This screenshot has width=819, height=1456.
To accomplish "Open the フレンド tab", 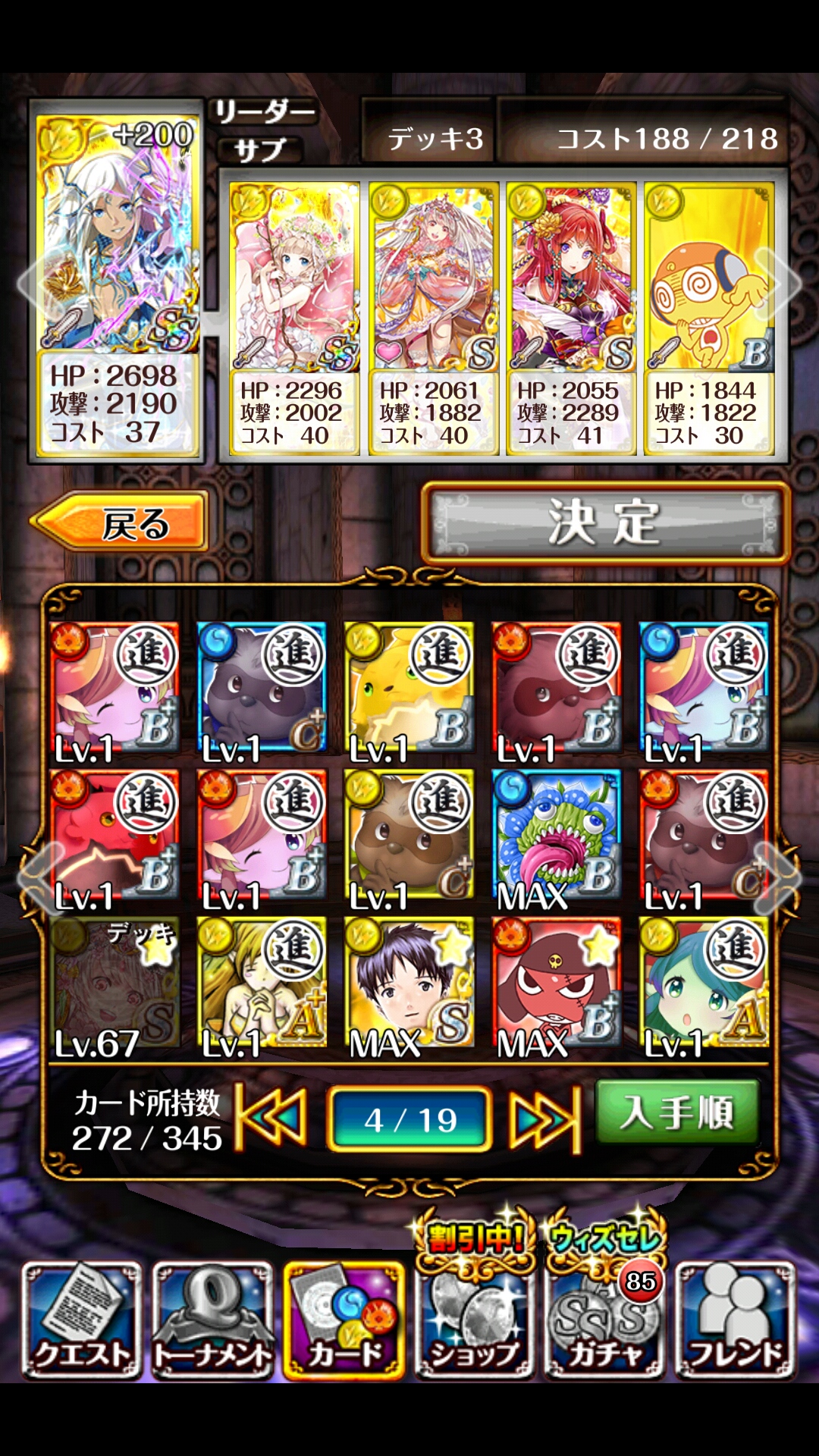I will (735, 1320).
